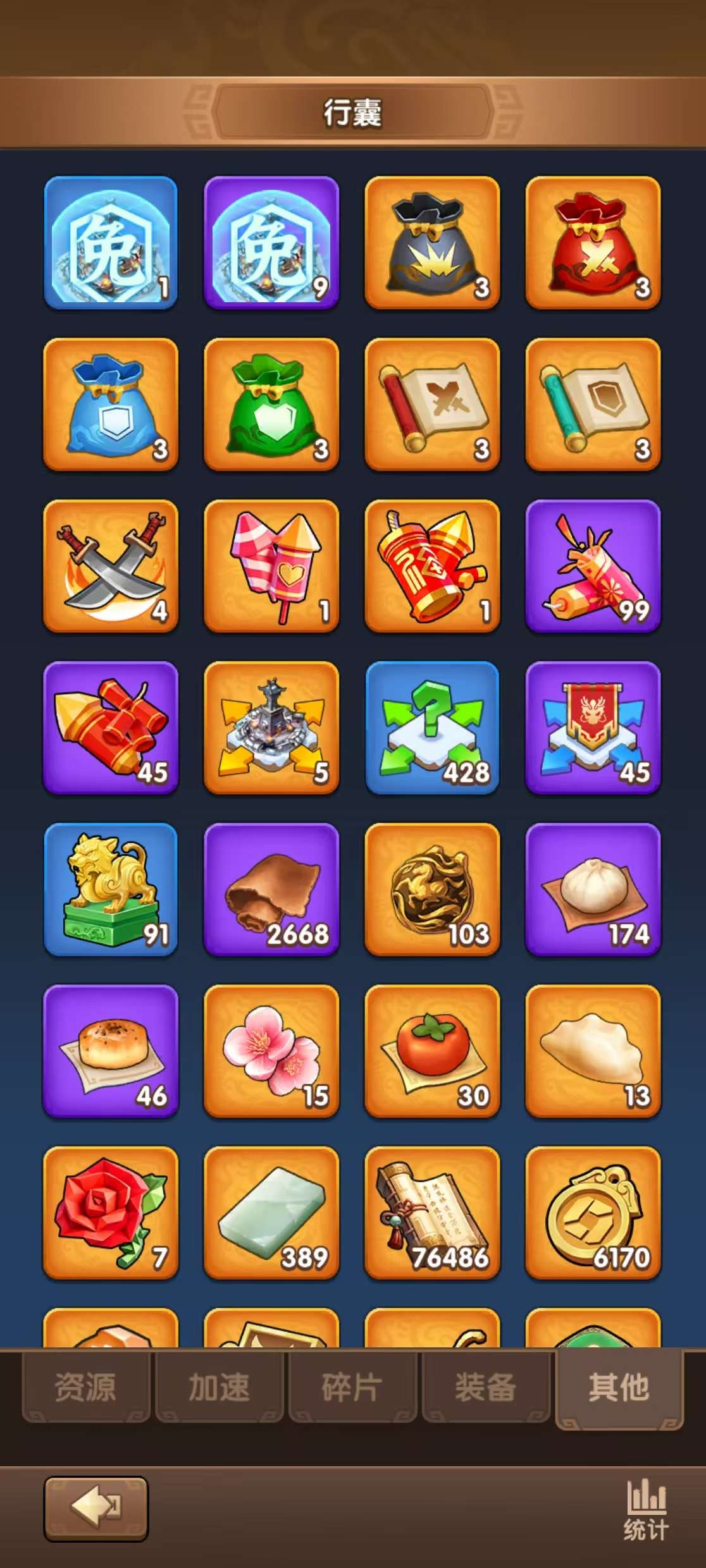Open the 统计 statistics icon
Viewport: 706px width, 1568px height.
pyautogui.click(x=645, y=1510)
